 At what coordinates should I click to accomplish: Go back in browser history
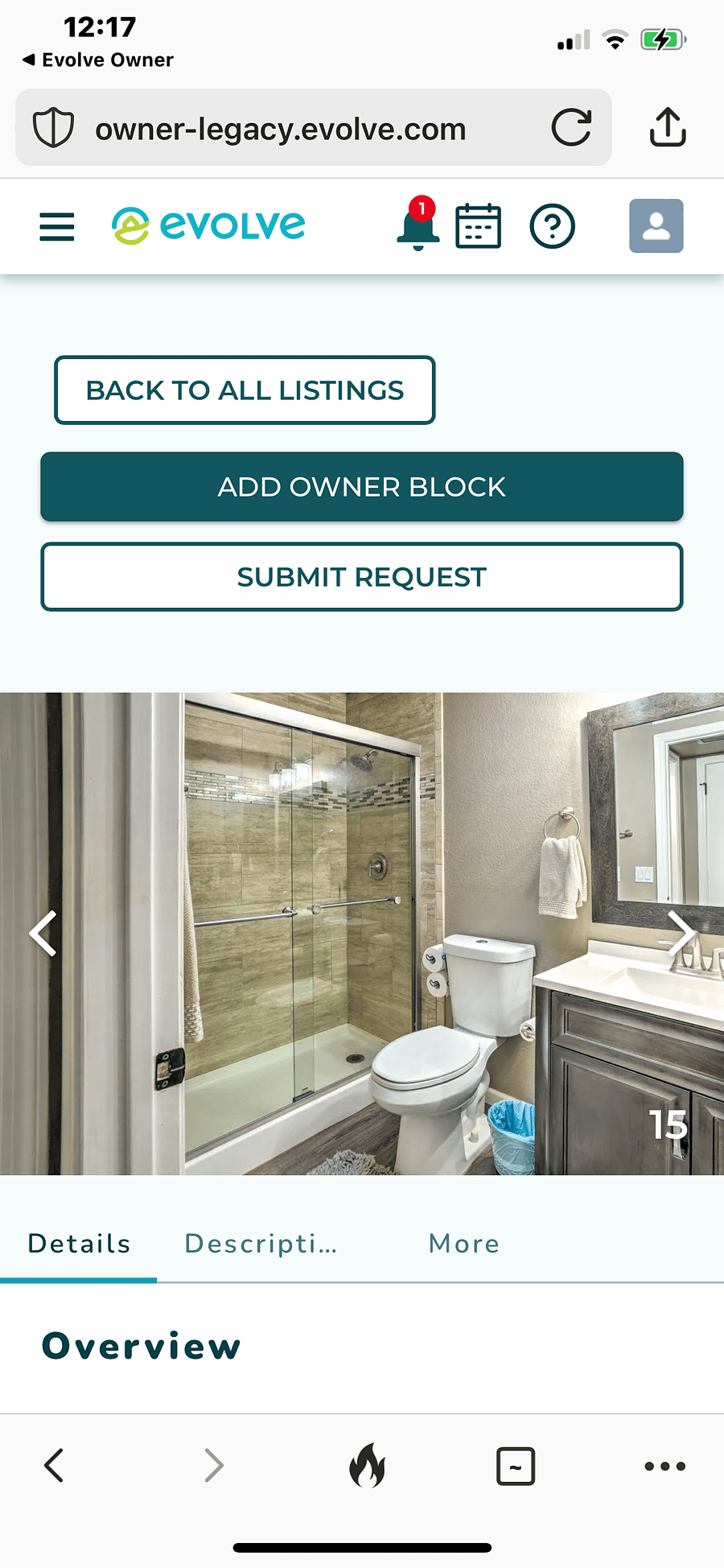tap(54, 1466)
